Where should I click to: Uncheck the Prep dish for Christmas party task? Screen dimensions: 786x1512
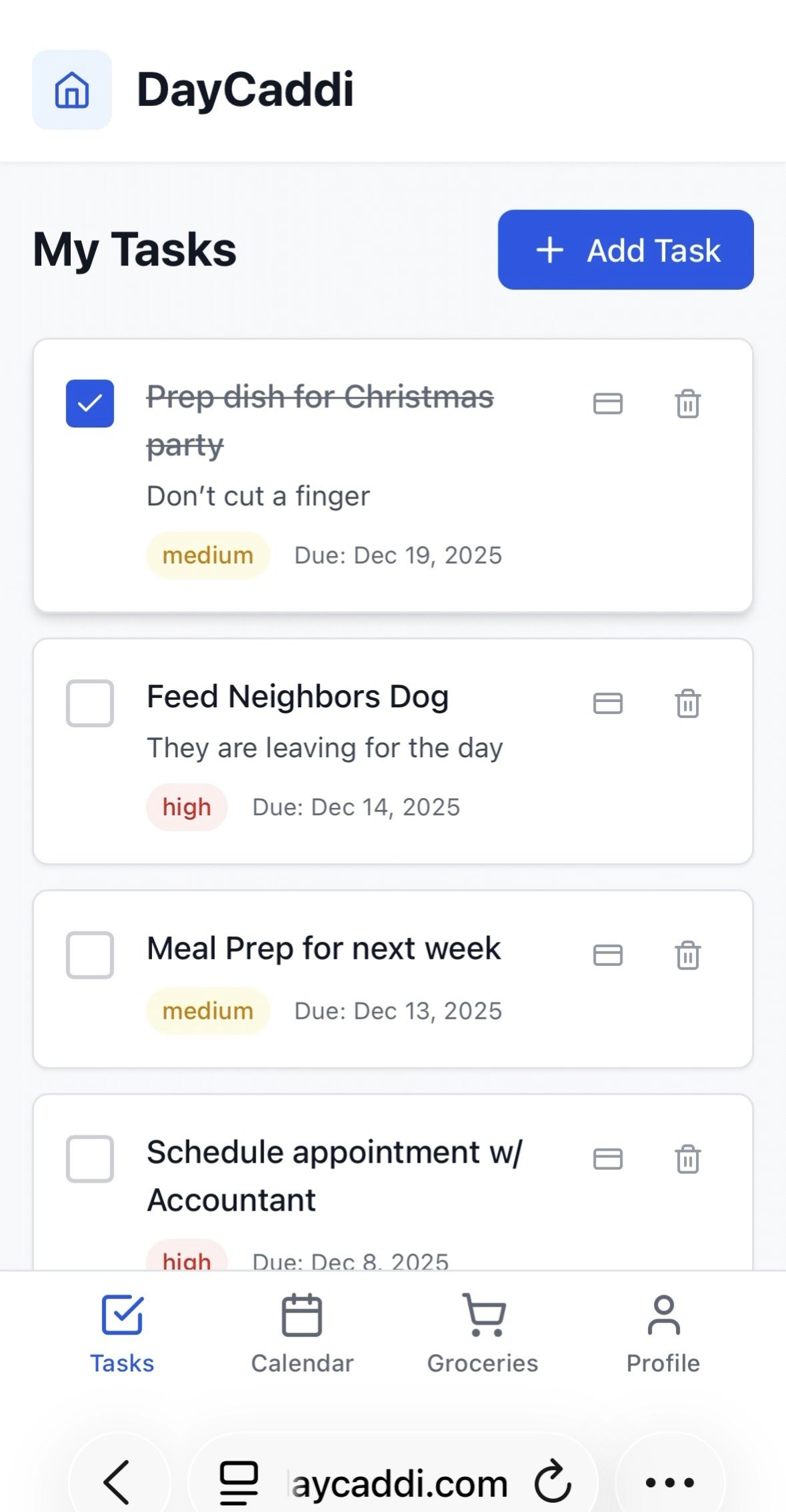click(x=90, y=403)
